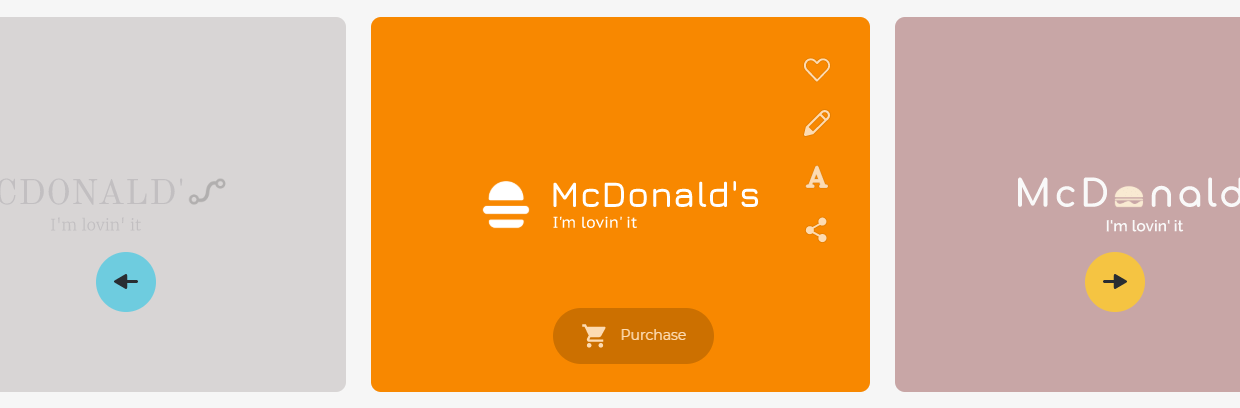Share the orange logo design

(817, 231)
